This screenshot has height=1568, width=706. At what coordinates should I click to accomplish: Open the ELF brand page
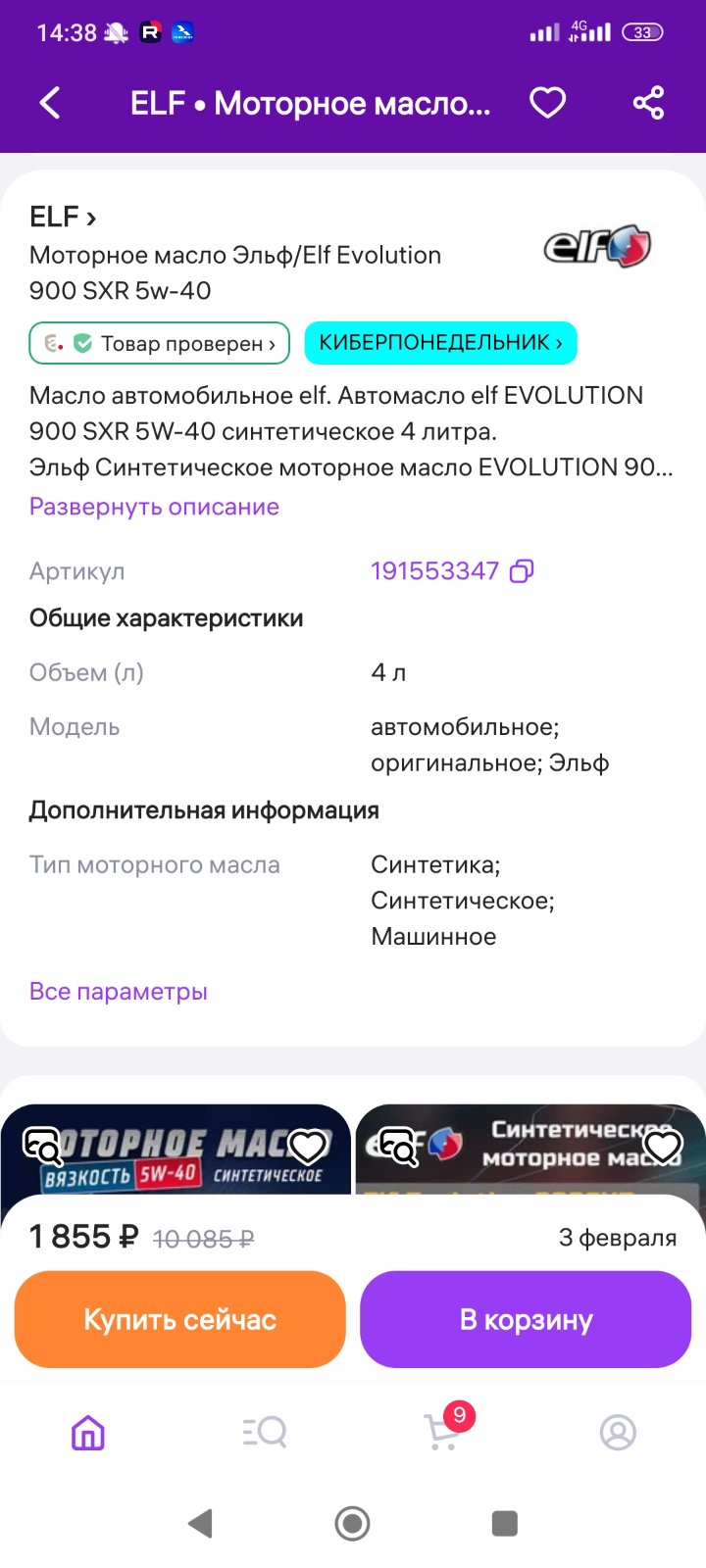pyautogui.click(x=63, y=217)
